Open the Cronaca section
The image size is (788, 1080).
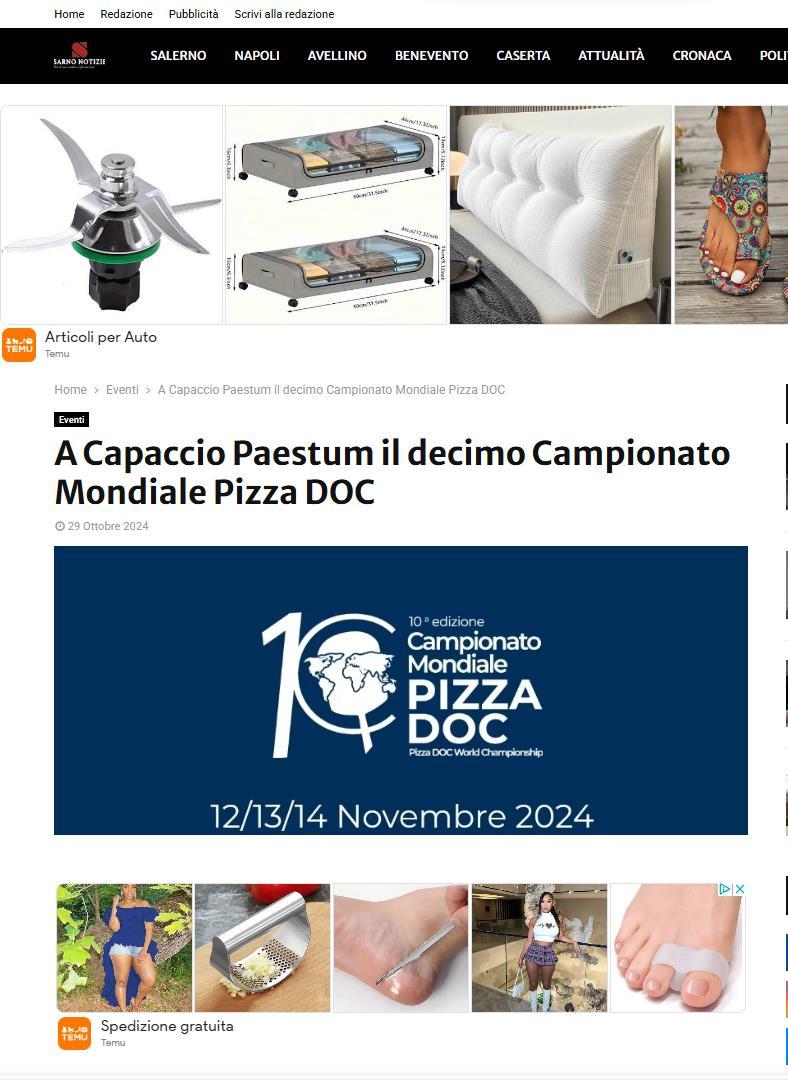click(701, 56)
